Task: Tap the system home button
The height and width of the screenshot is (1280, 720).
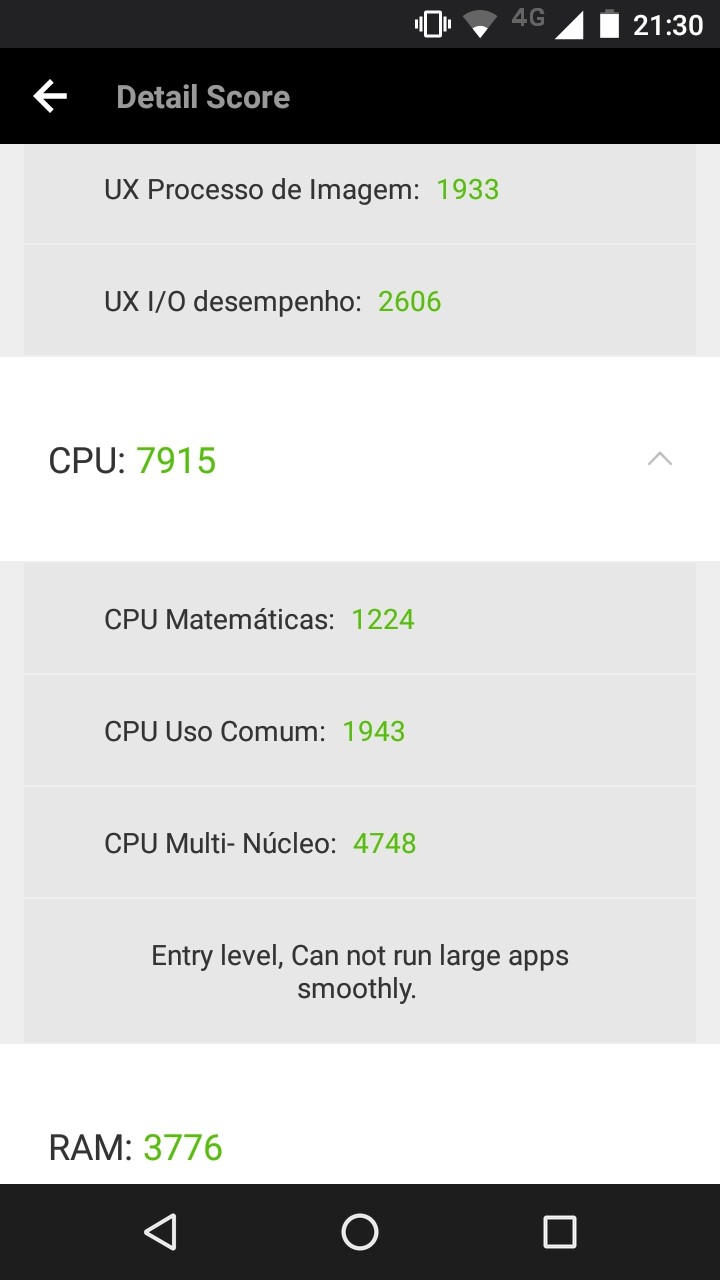Action: 360,1232
